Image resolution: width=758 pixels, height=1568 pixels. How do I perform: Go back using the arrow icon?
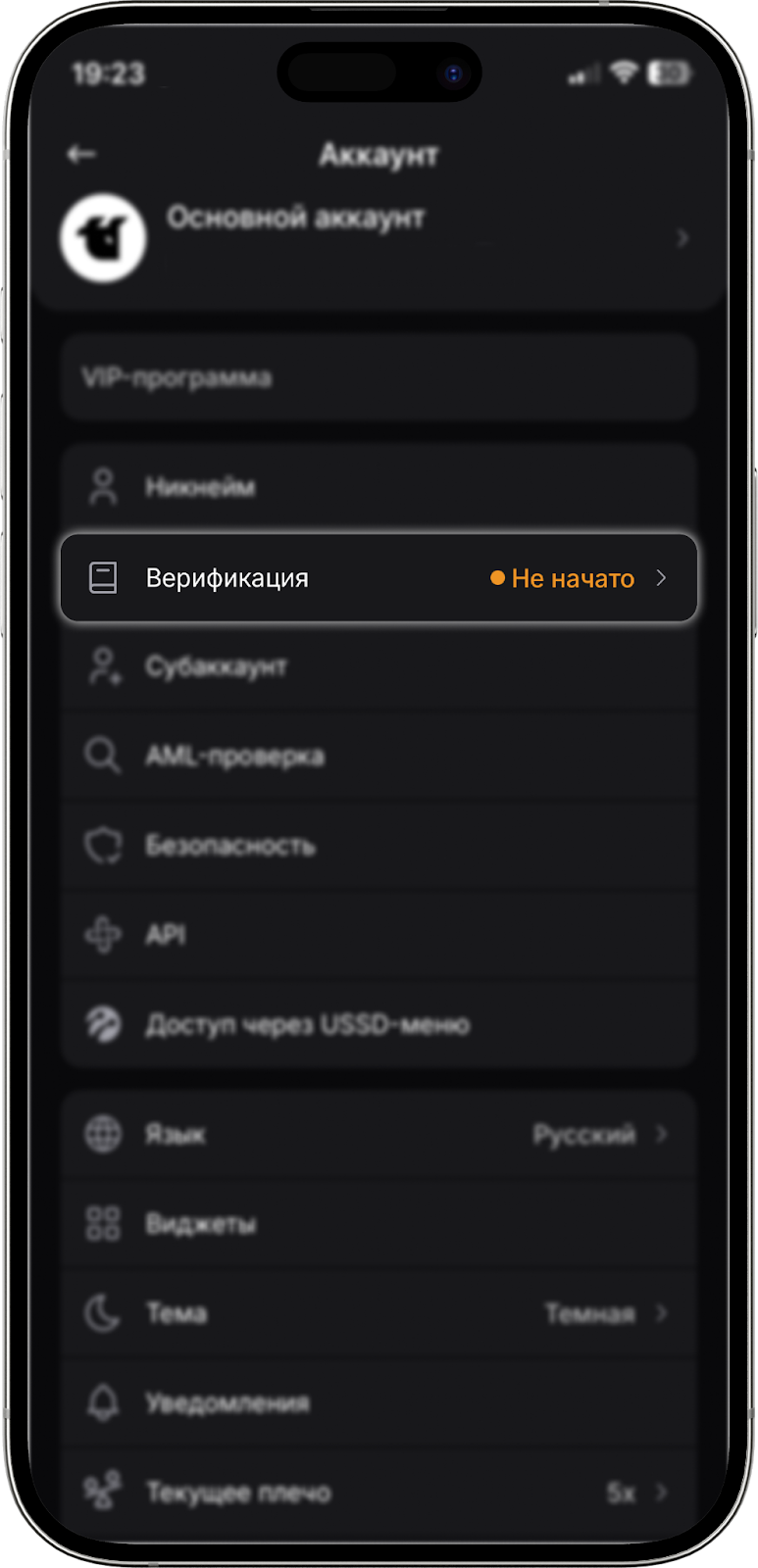click(81, 154)
